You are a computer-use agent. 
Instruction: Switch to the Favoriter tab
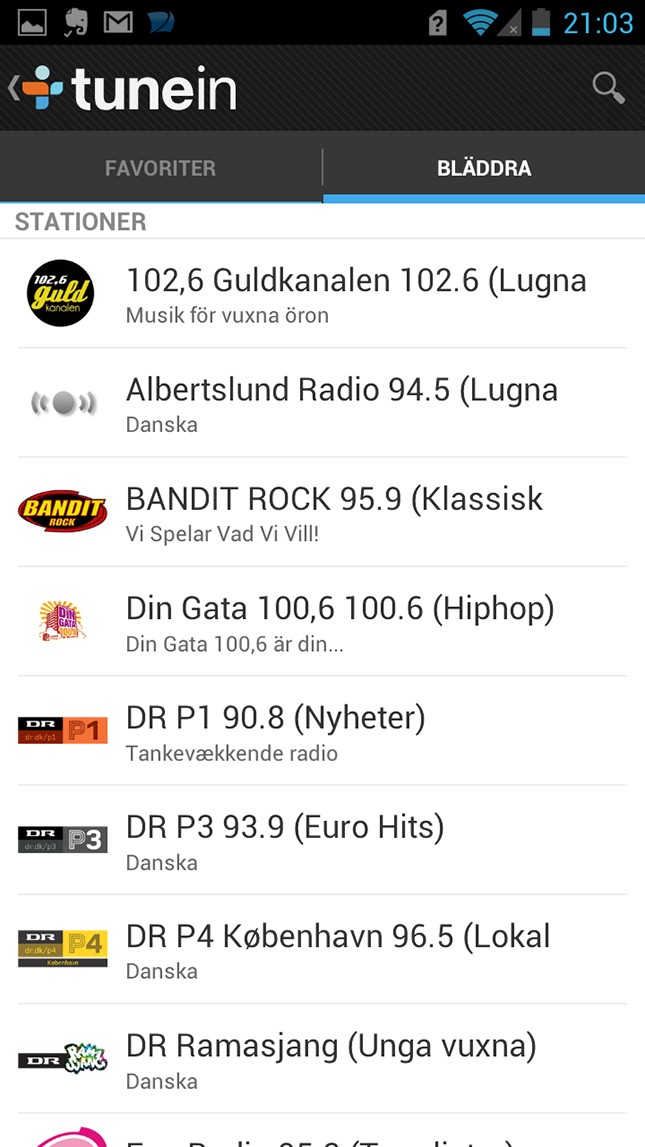160,168
